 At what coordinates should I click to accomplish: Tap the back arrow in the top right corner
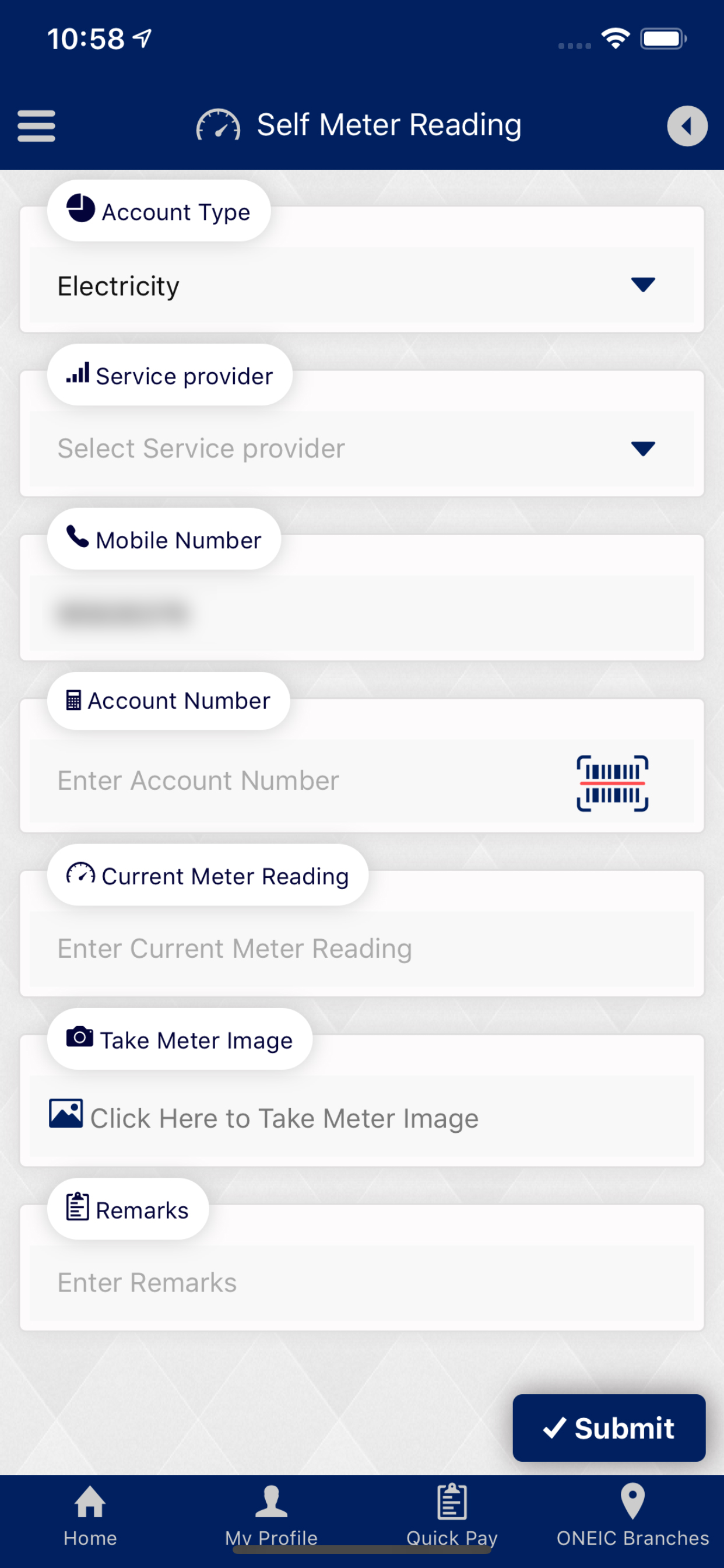pos(687,125)
